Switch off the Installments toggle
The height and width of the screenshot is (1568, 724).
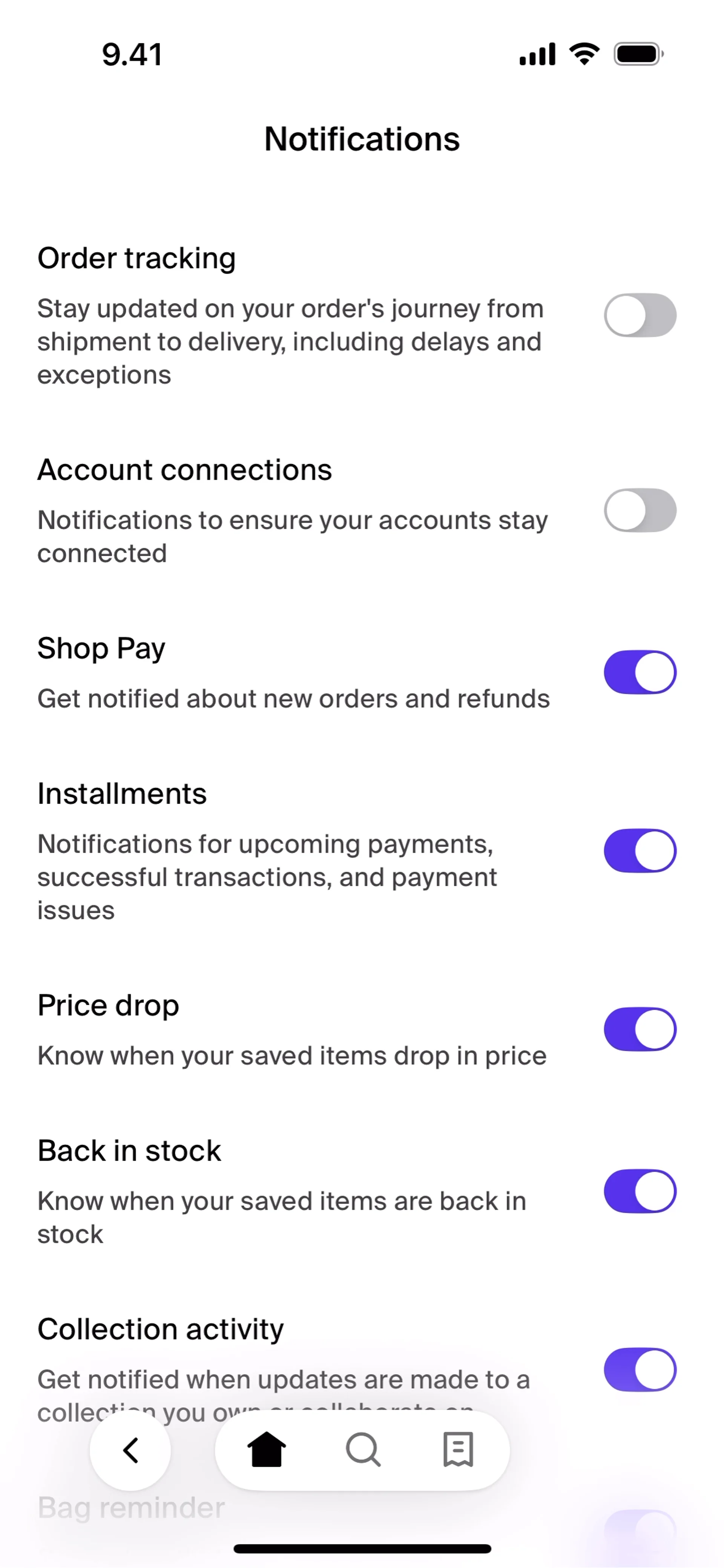click(x=640, y=850)
